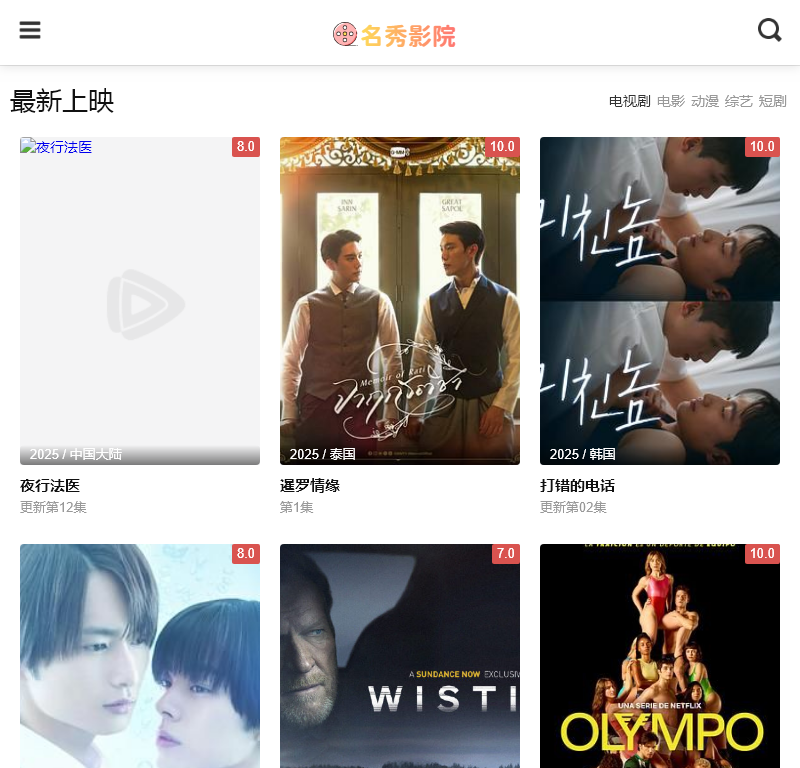Viewport: 800px width, 768px height.
Task: Open the 暹罗情缘 poster
Action: (x=400, y=300)
